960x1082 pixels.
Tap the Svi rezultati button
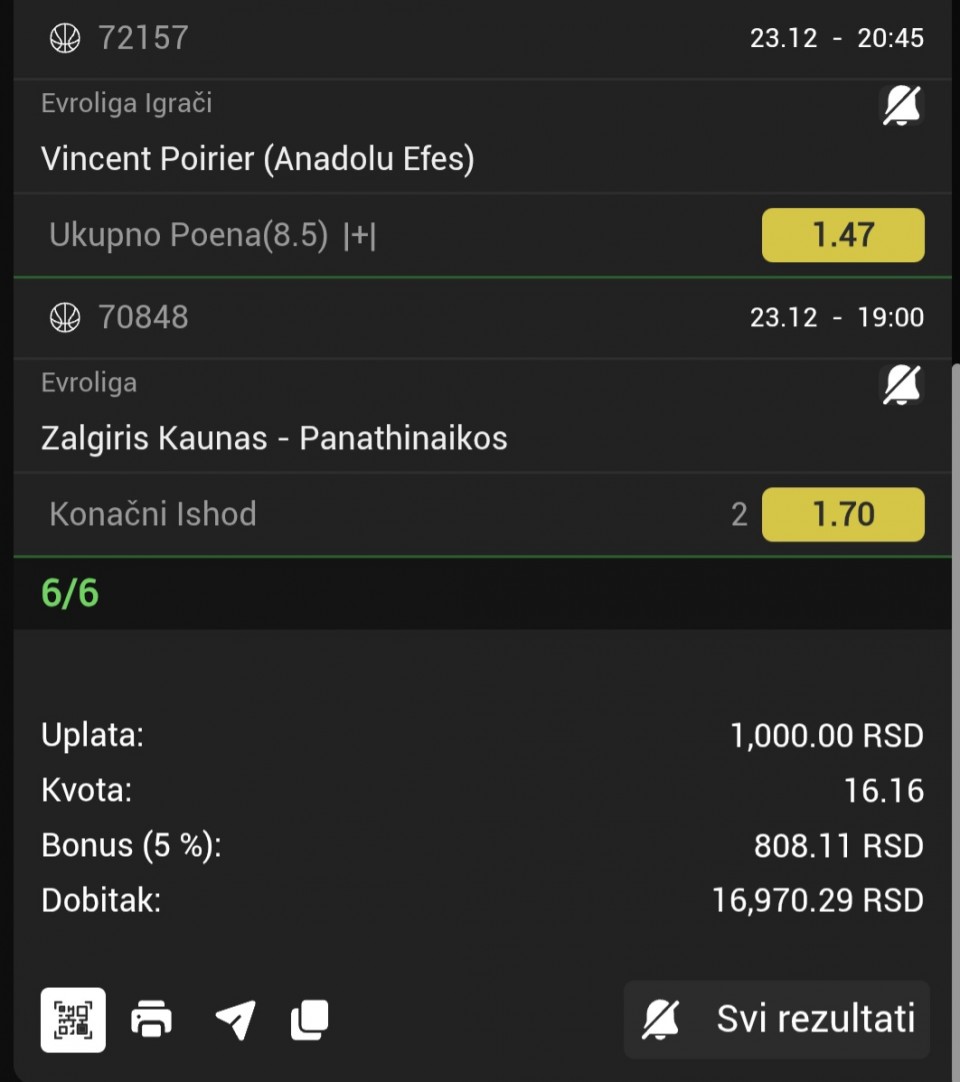[777, 1019]
